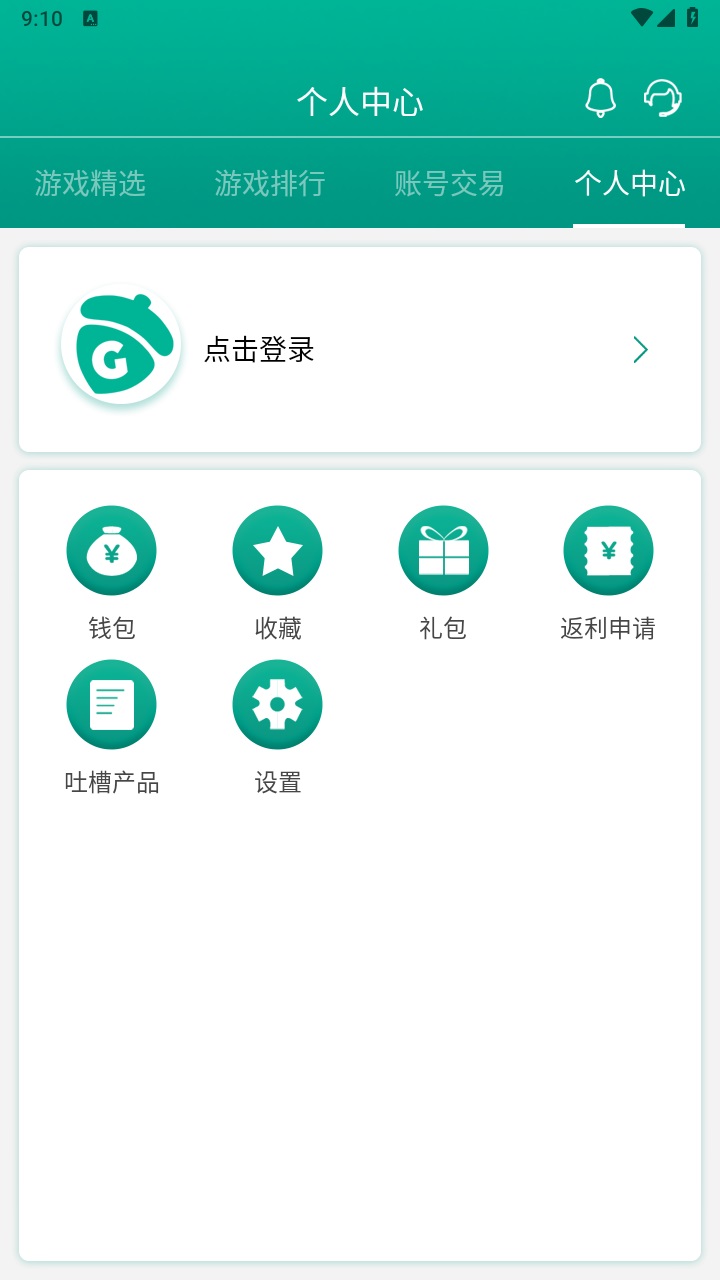This screenshot has width=720, height=1280.
Task: Select the 收藏 favorites star icon
Action: coord(277,550)
